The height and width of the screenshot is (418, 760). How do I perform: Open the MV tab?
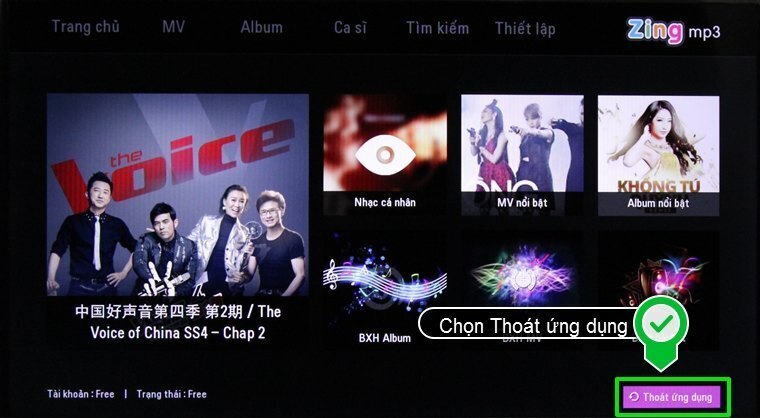[173, 28]
